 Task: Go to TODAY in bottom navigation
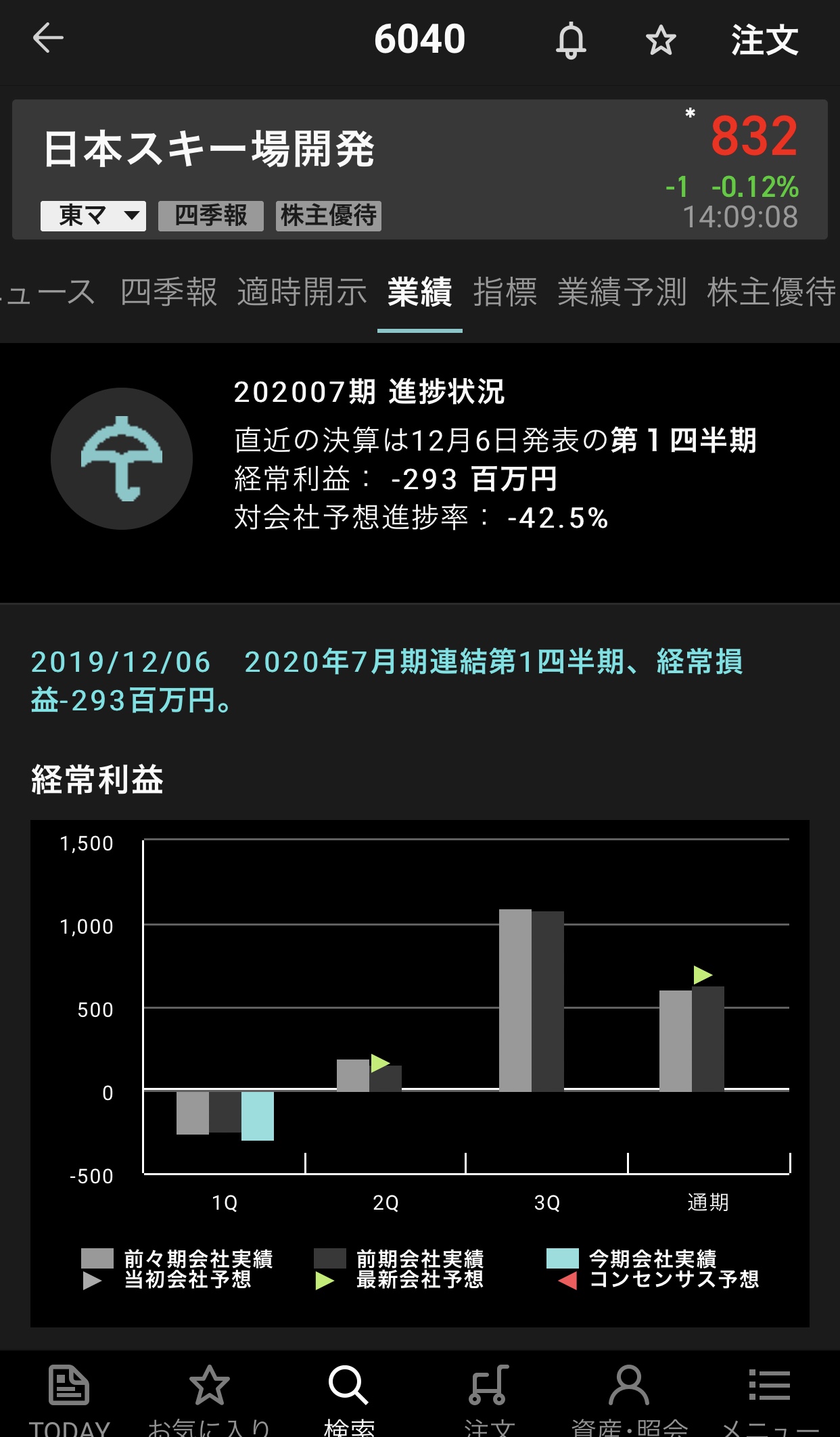tap(69, 1397)
